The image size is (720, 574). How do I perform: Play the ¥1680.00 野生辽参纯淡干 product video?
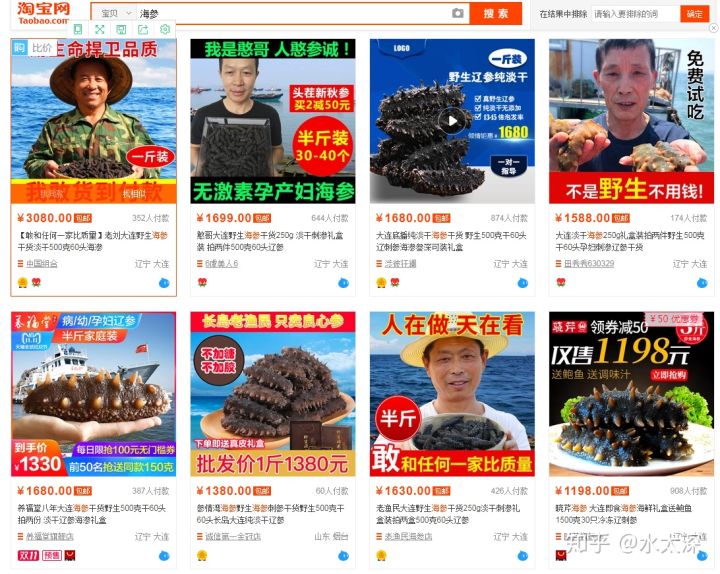tap(452, 122)
